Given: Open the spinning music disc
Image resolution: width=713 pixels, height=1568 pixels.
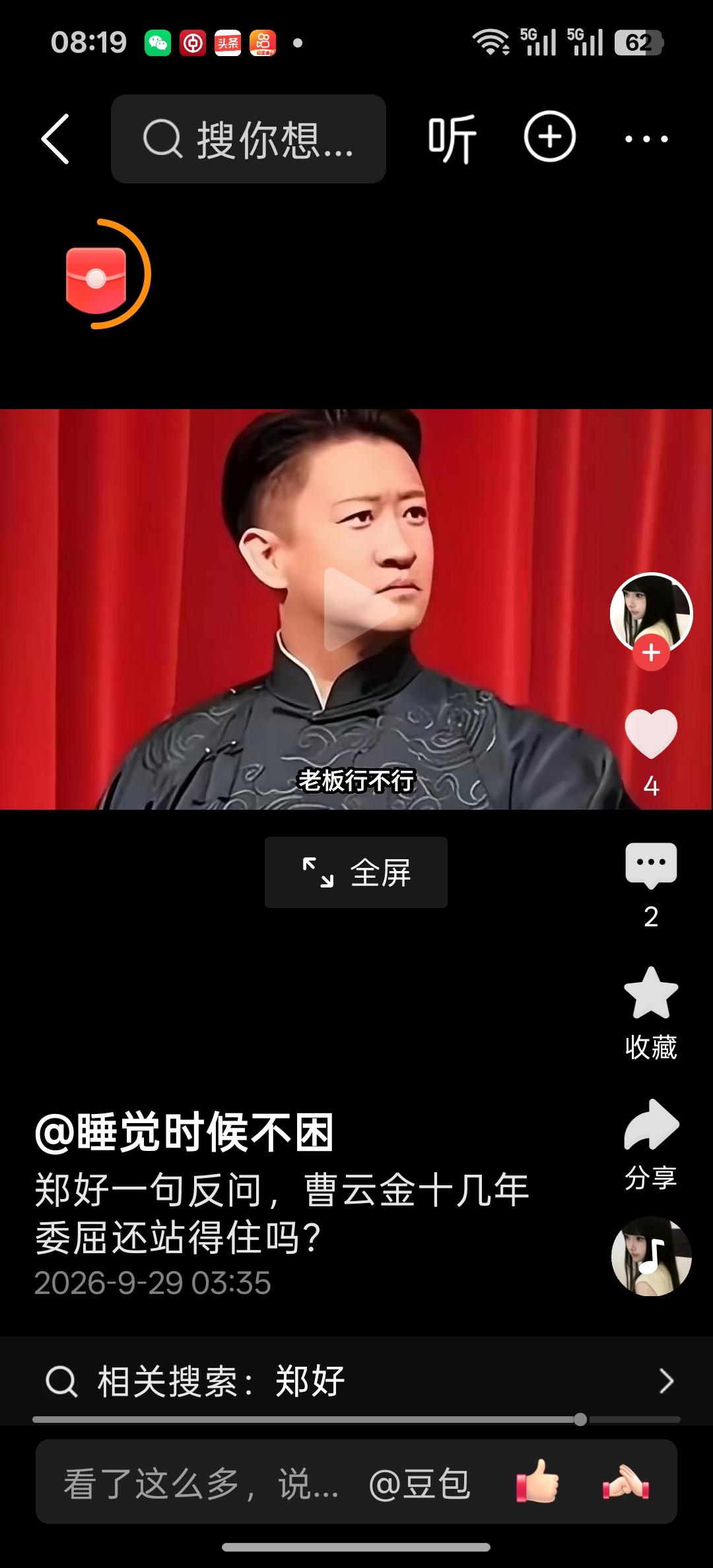Looking at the screenshot, I should click(x=651, y=1255).
